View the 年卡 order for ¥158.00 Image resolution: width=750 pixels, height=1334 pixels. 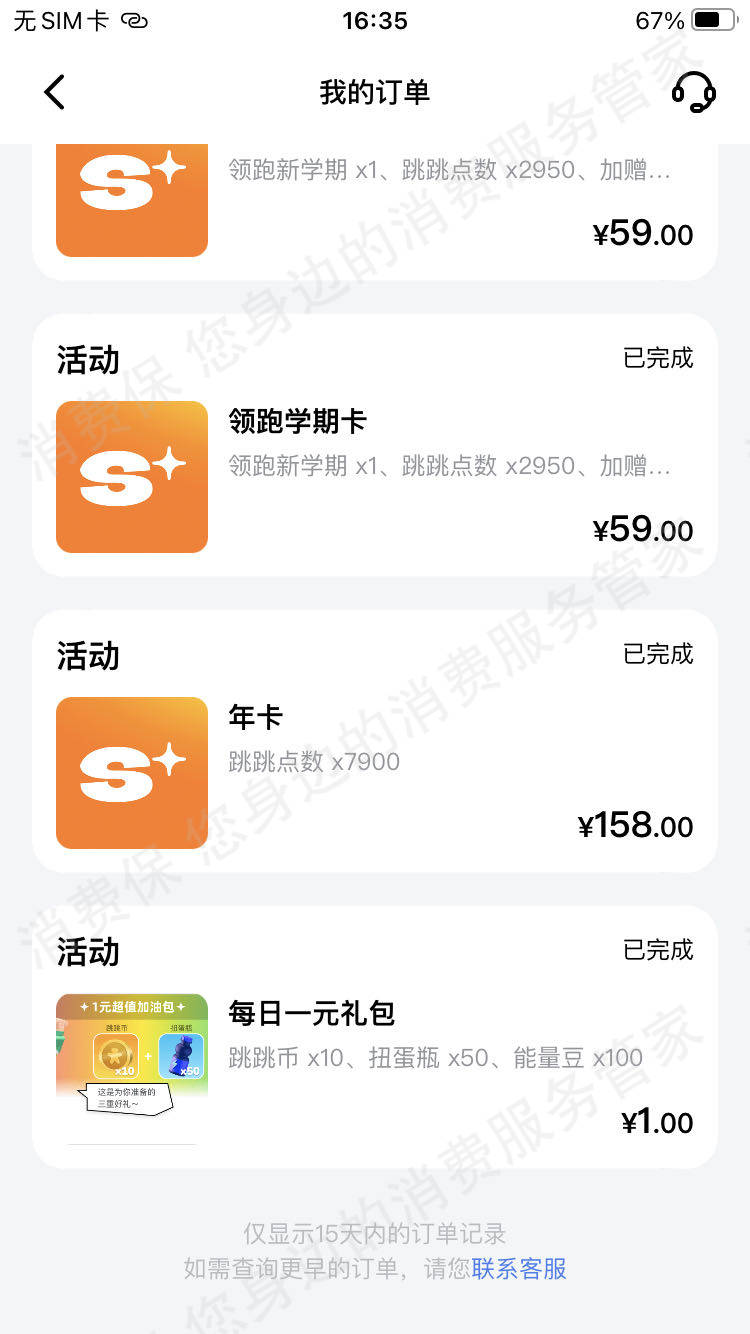374,742
